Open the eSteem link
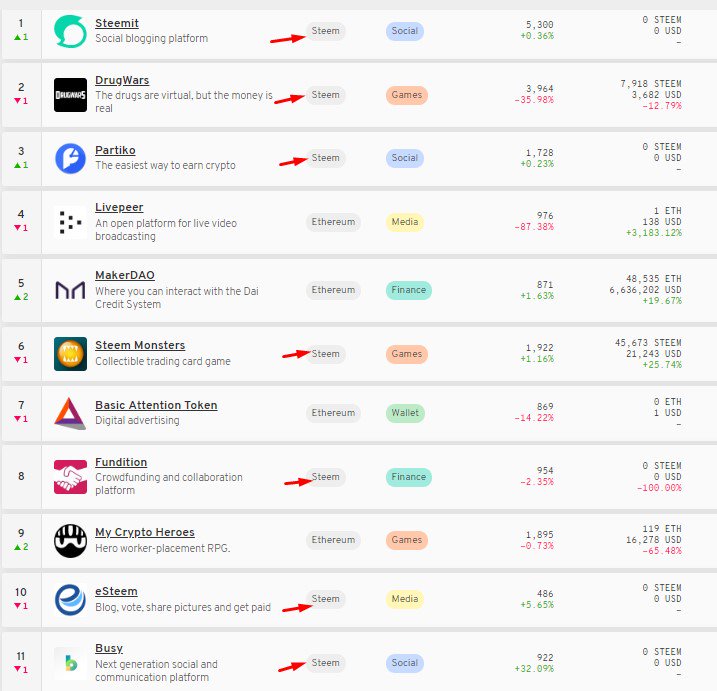717x691 pixels. [x=116, y=592]
